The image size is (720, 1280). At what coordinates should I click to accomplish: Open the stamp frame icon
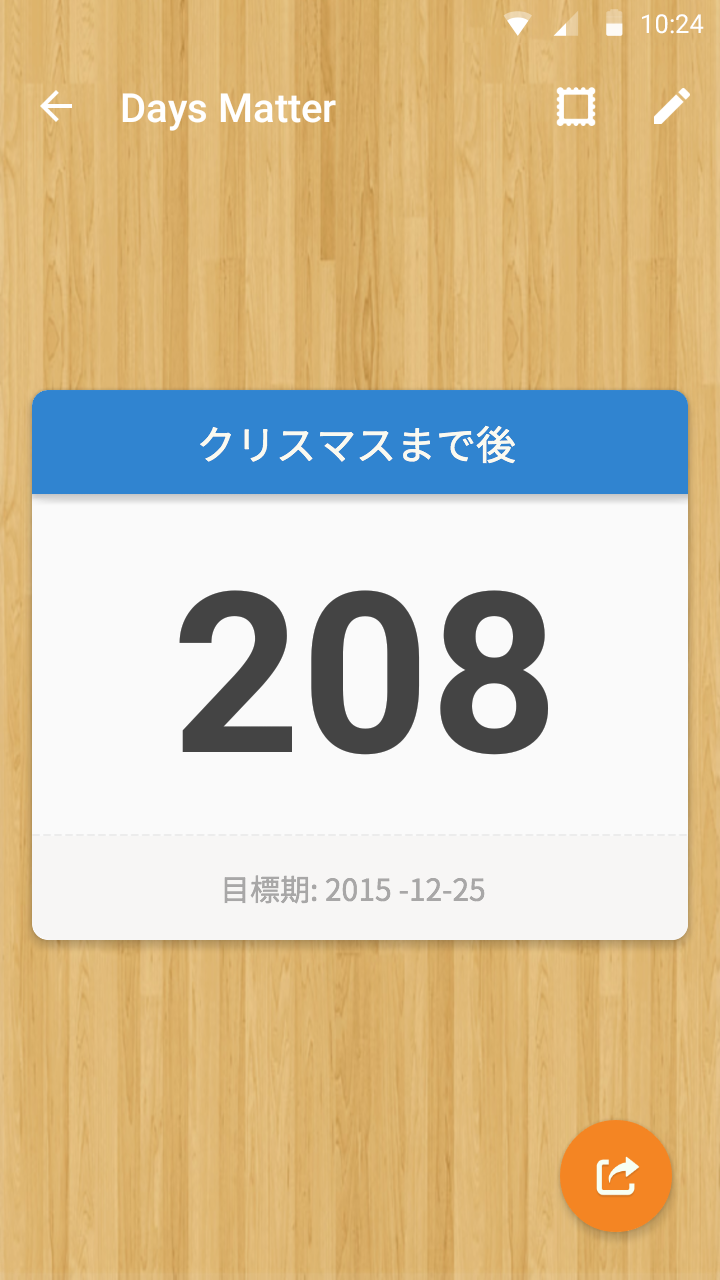point(576,107)
